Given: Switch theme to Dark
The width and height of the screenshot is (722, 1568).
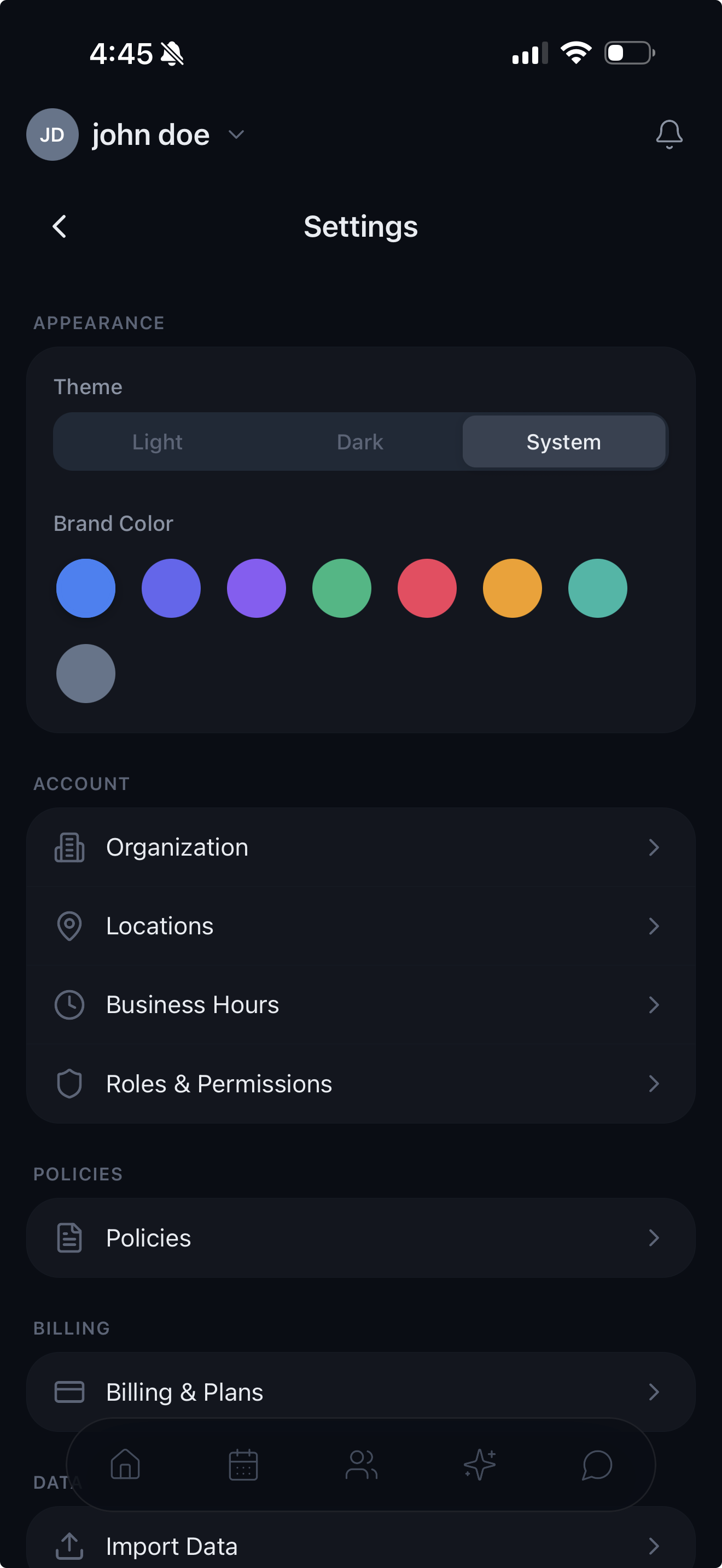Looking at the screenshot, I should click(359, 441).
